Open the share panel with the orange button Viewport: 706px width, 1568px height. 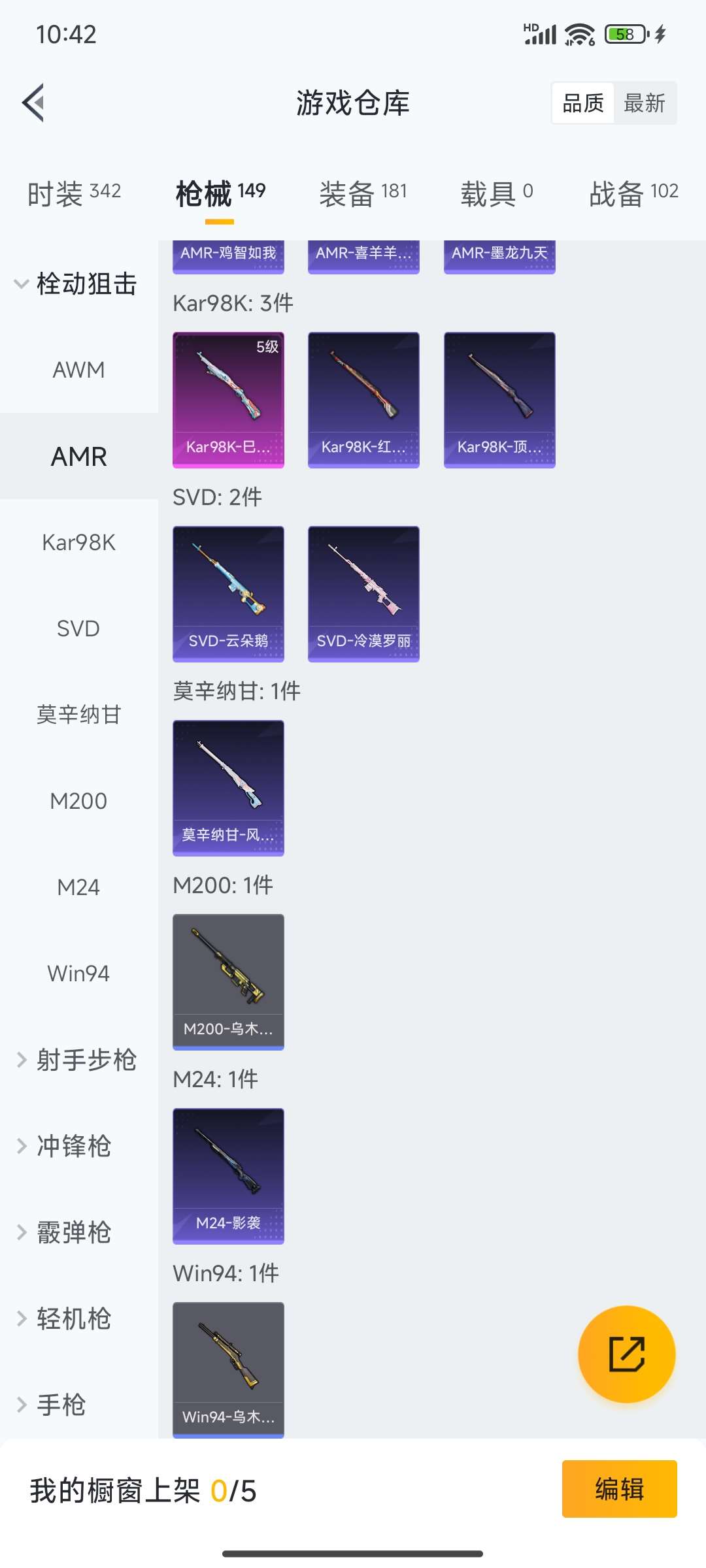(x=626, y=1354)
